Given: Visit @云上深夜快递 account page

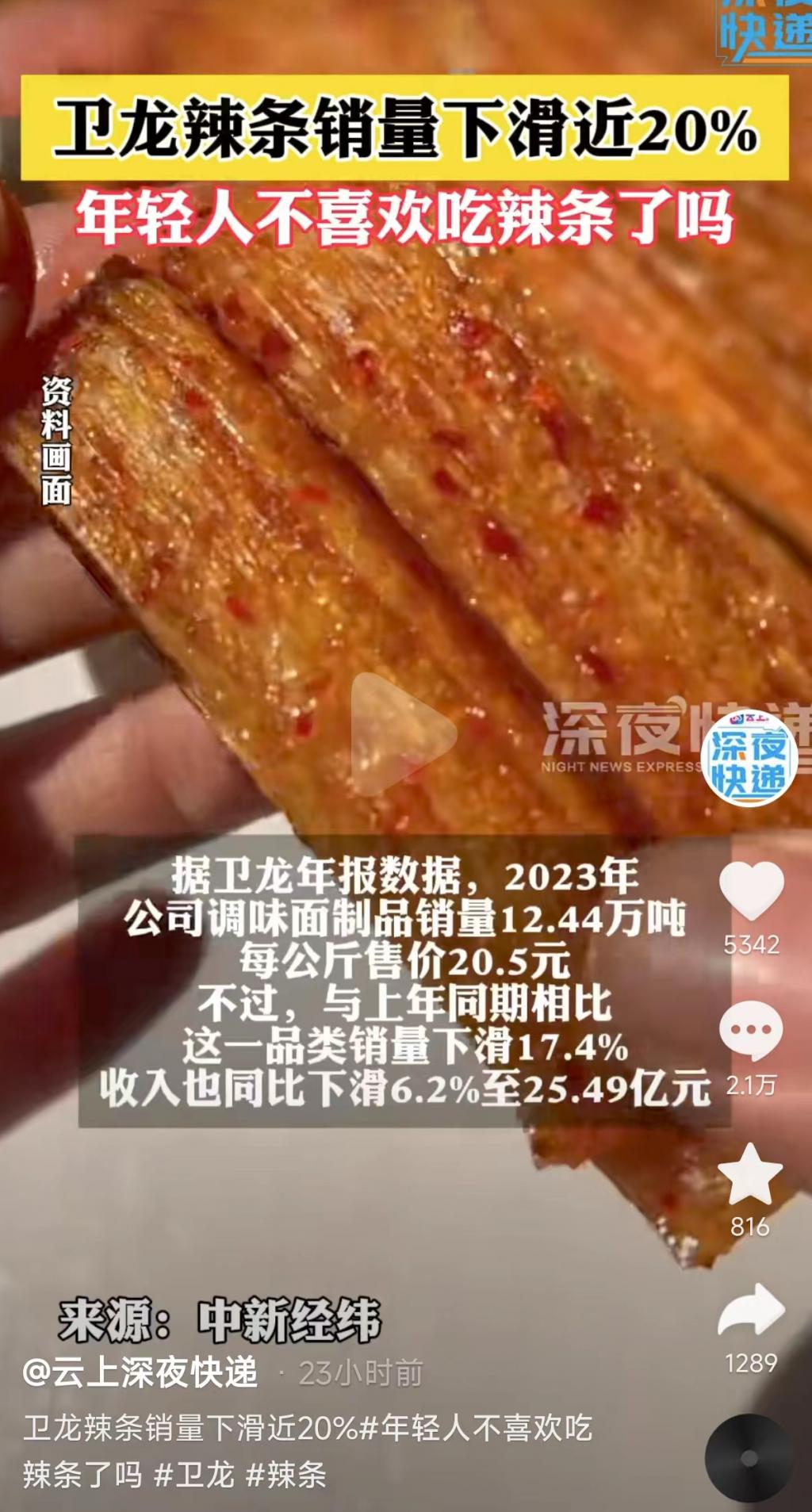Looking at the screenshot, I should (140, 1372).
